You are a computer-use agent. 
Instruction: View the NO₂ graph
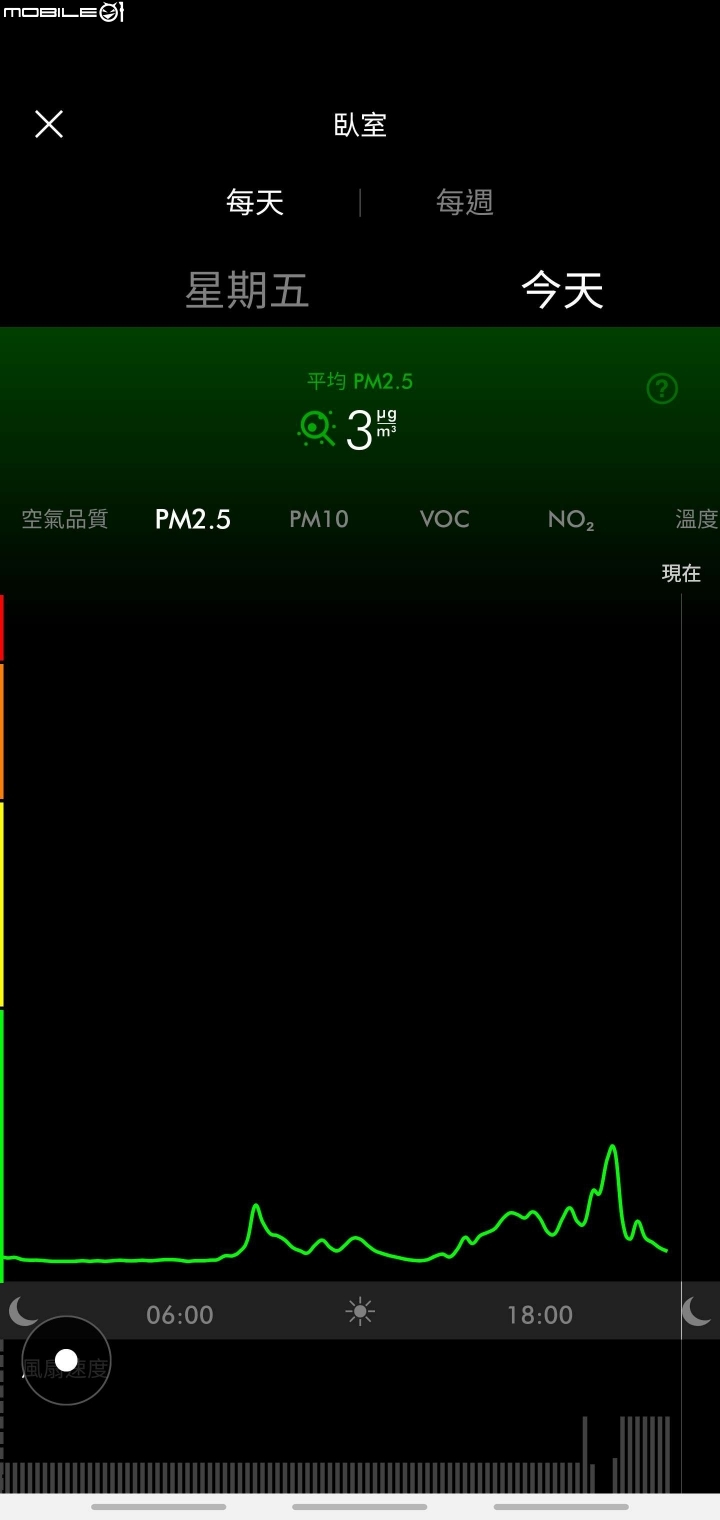click(571, 520)
